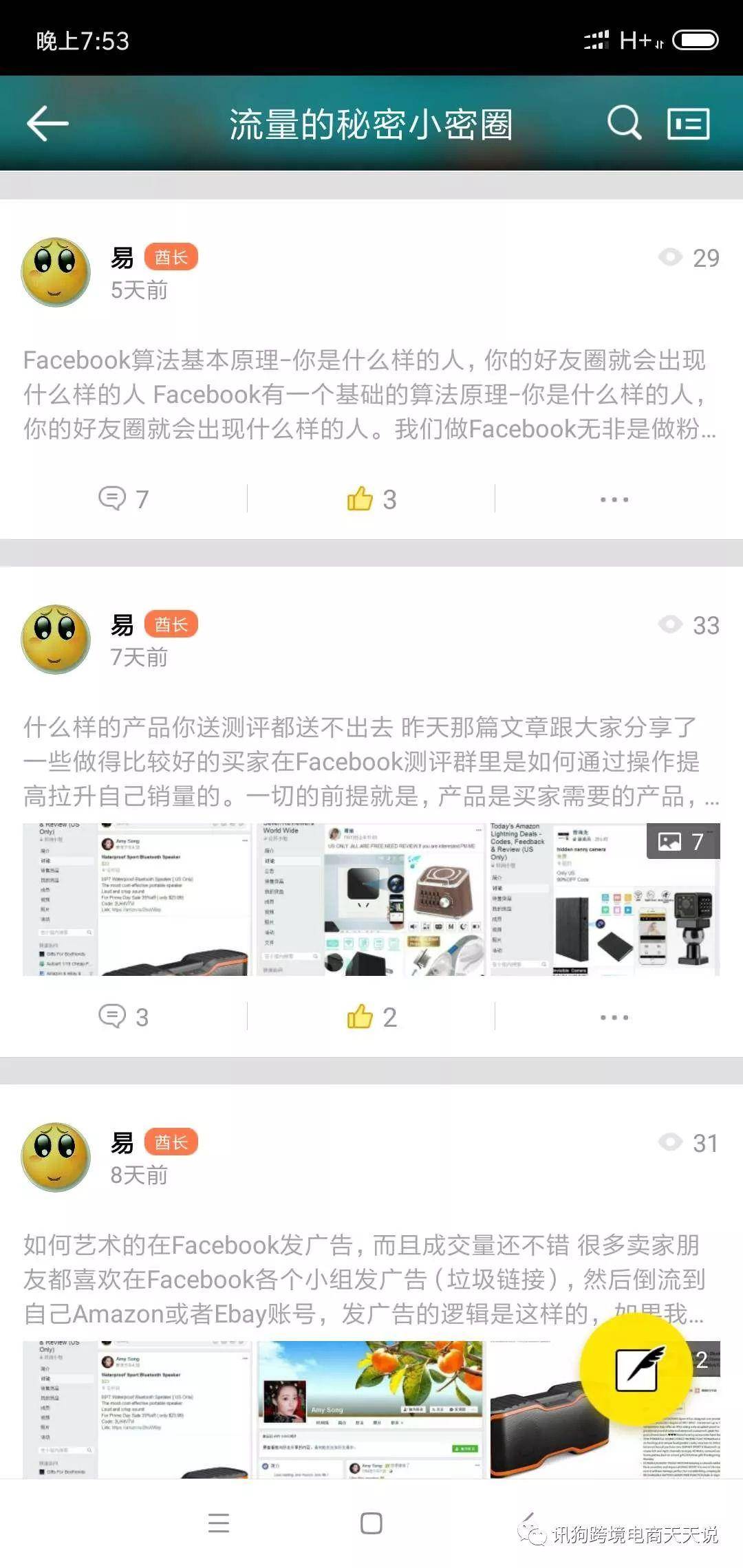Open the author 易's avatar on the 5天前 post
The width and height of the screenshot is (743, 1568).
pyautogui.click(x=56, y=272)
